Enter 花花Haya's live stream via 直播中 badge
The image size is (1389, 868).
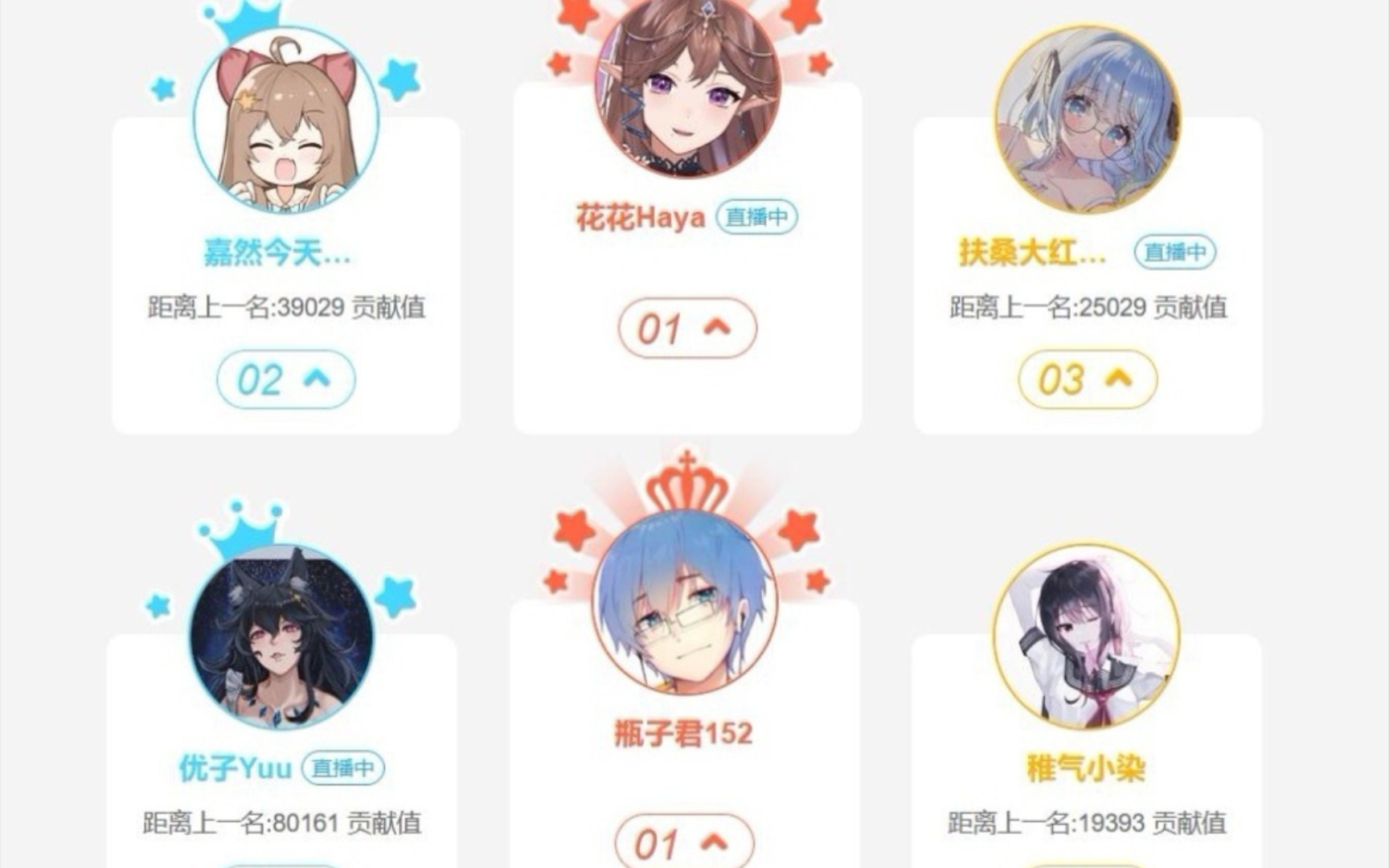[756, 217]
